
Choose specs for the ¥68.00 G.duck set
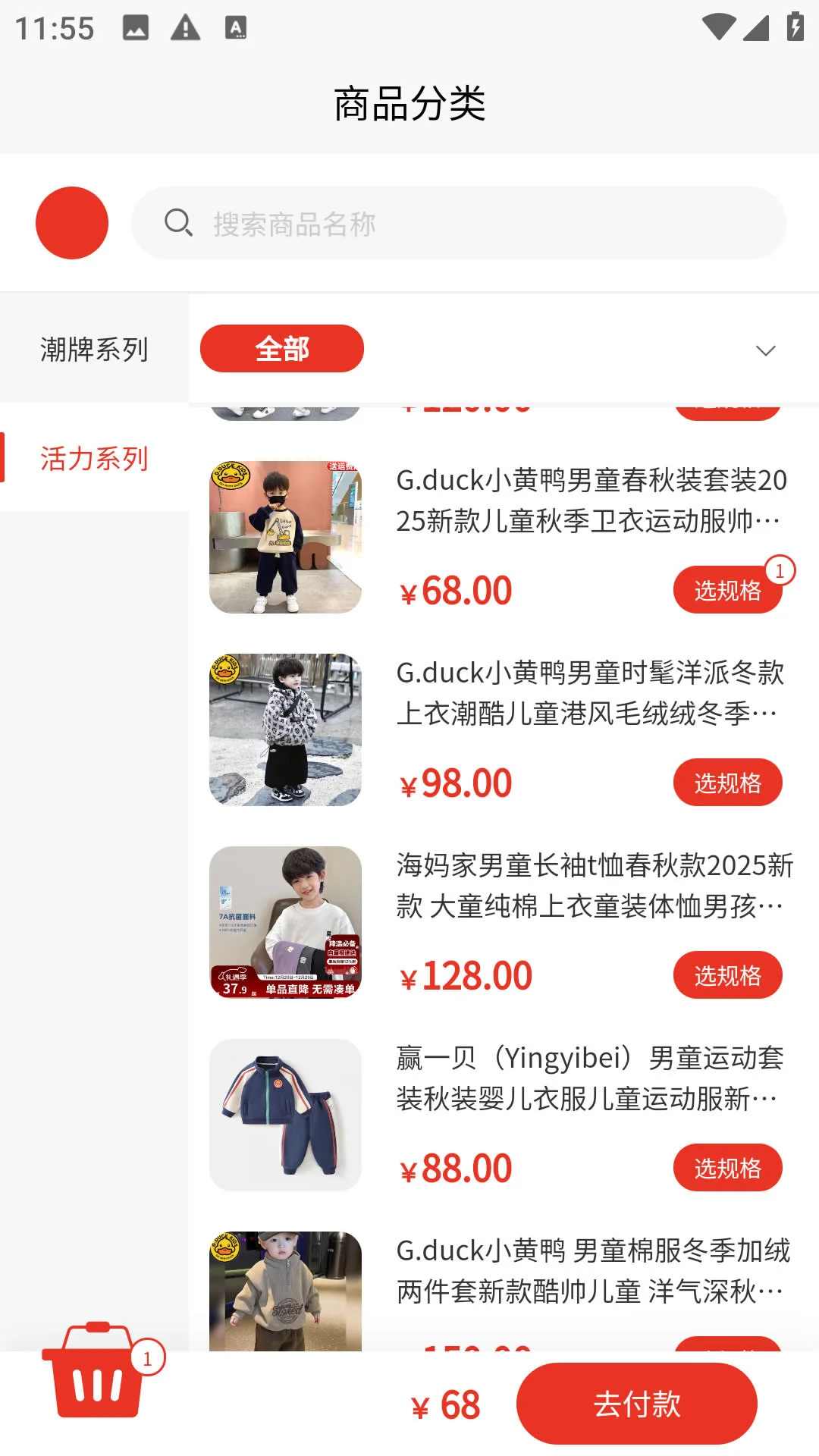tap(727, 590)
